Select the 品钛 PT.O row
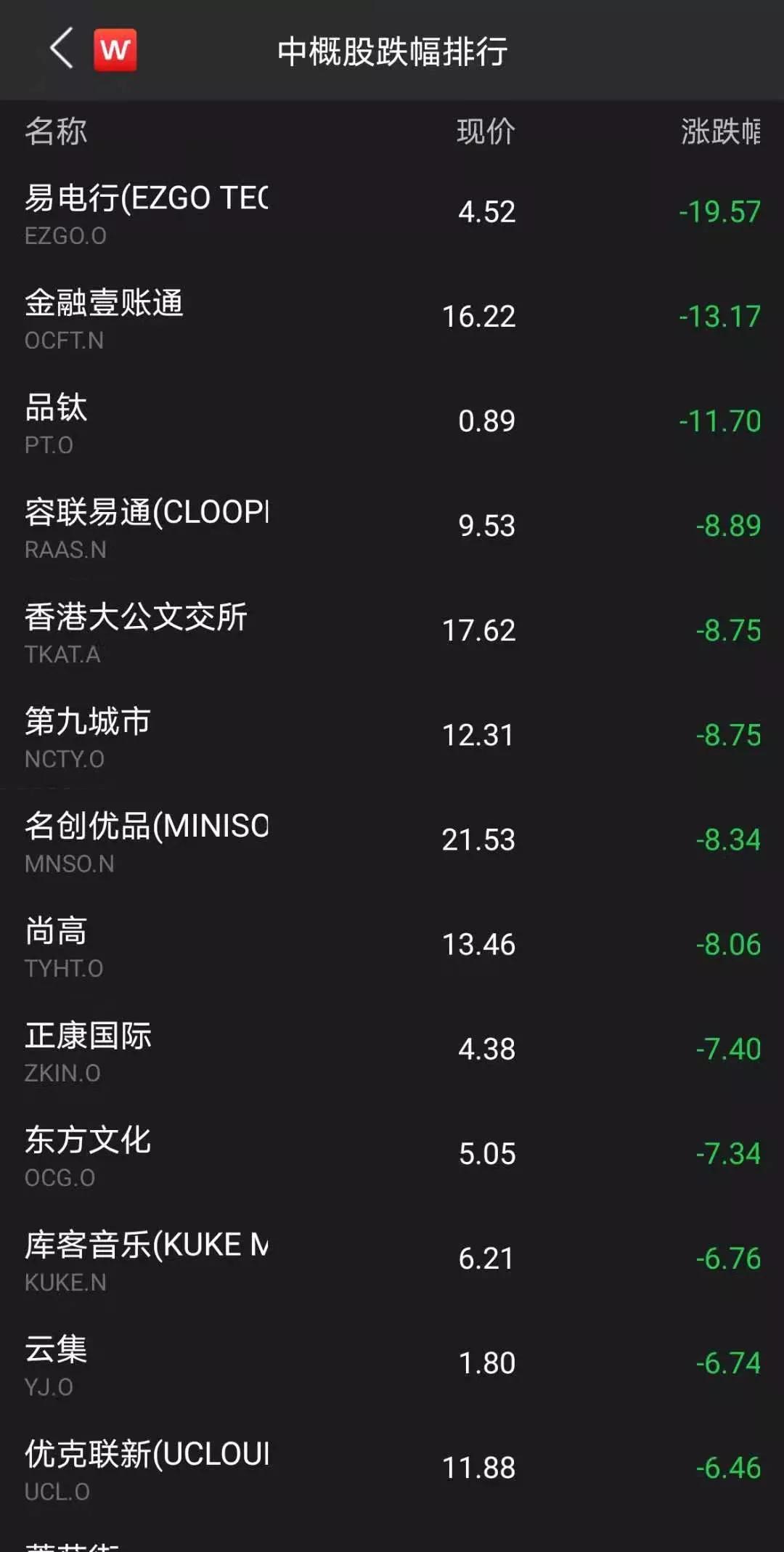 (392, 422)
